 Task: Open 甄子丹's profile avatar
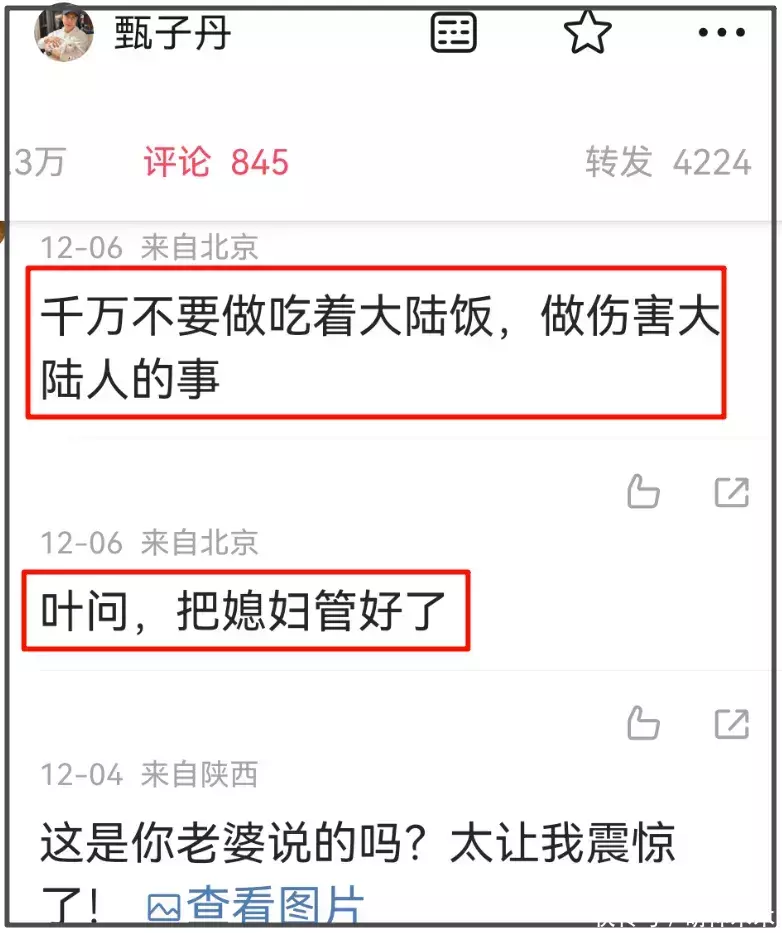point(64,32)
